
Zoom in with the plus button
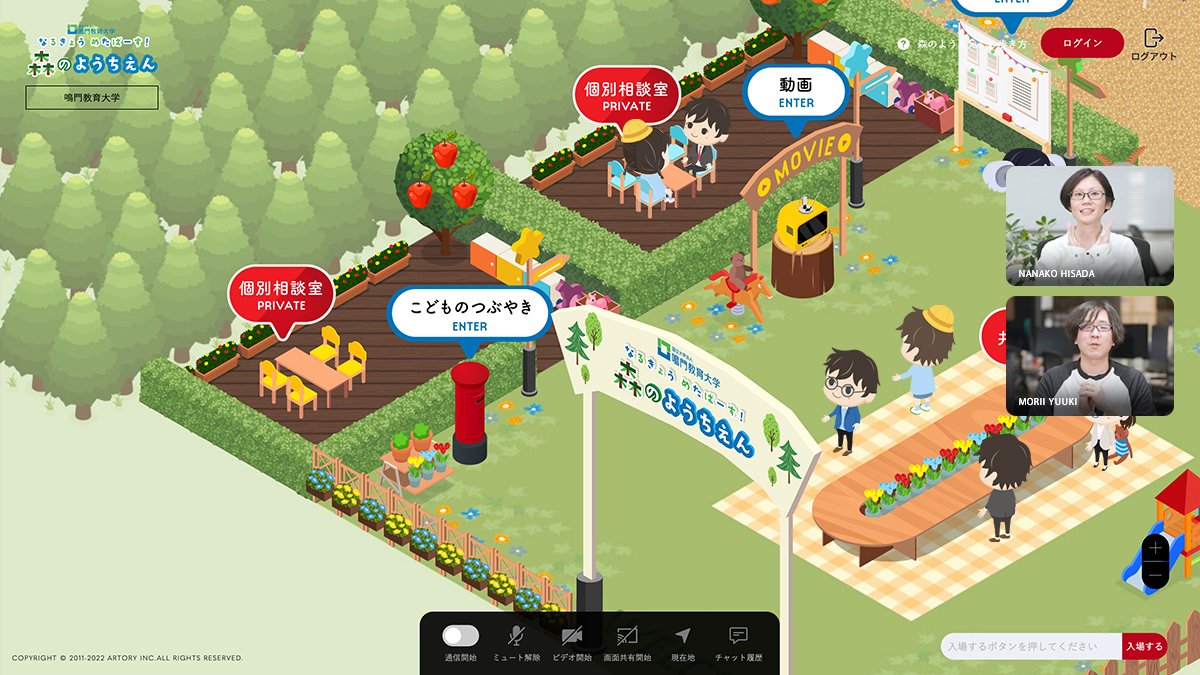click(1156, 548)
